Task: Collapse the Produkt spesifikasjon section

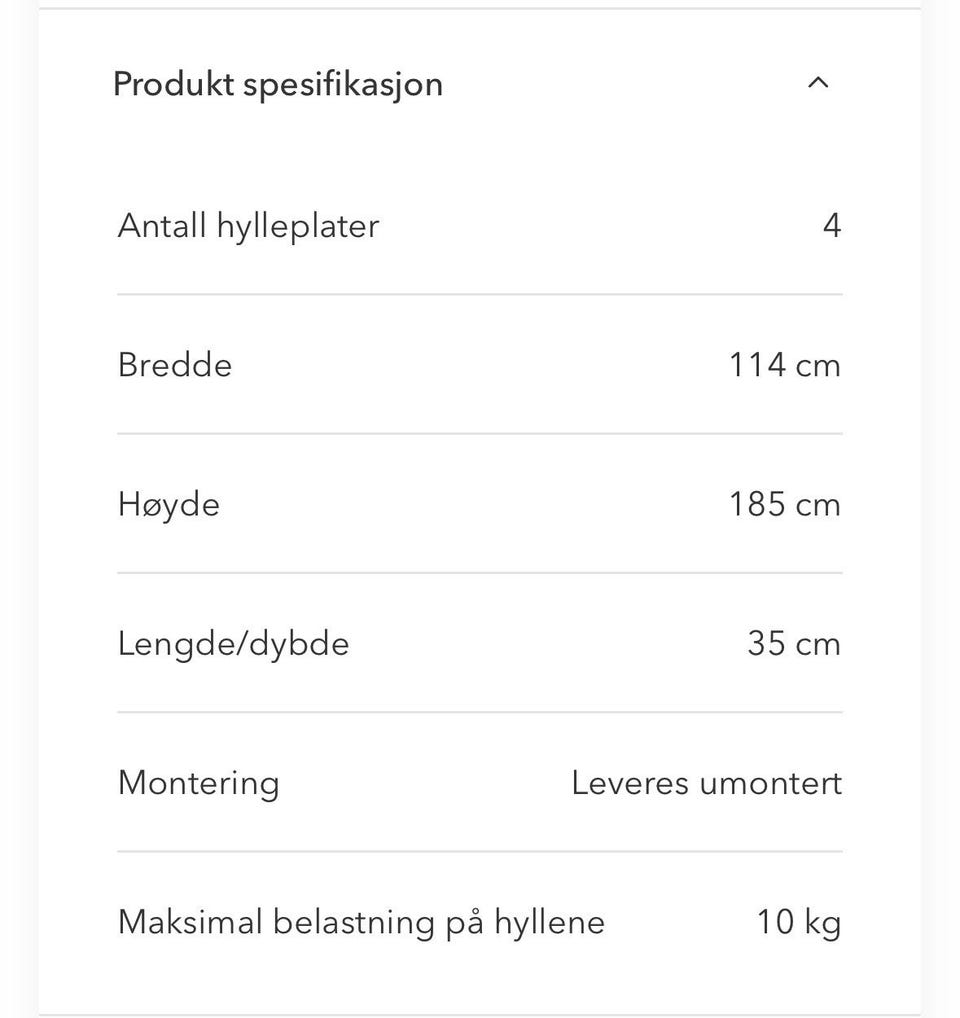Action: click(x=817, y=83)
